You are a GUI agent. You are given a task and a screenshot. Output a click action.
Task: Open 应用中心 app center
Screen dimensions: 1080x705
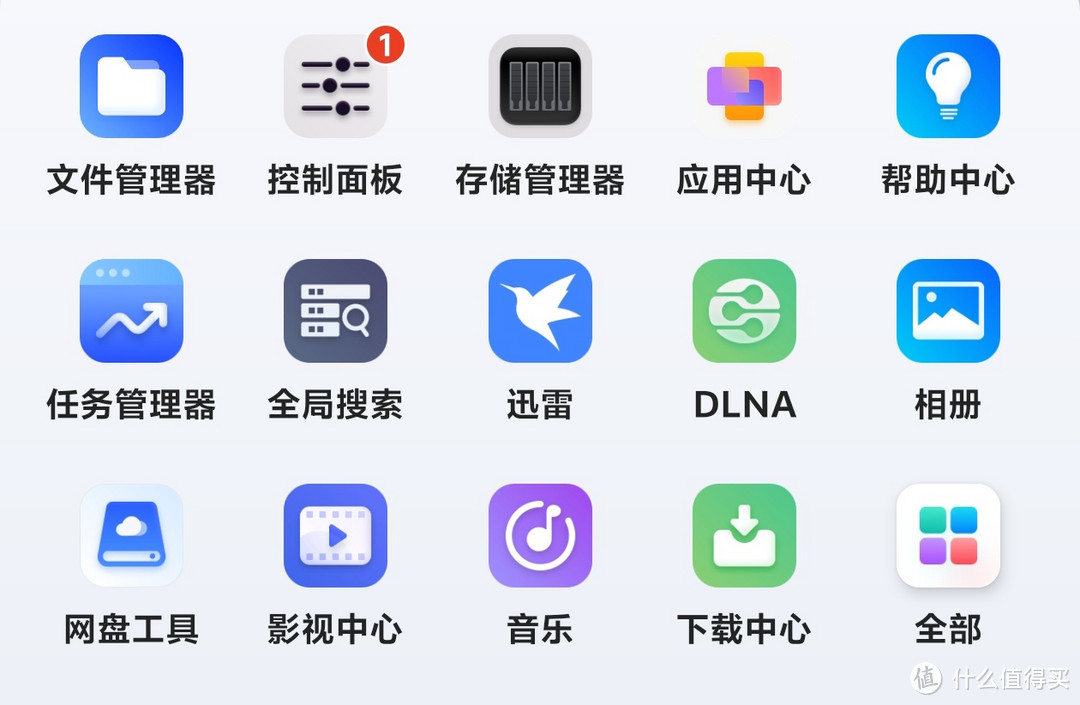pyautogui.click(x=744, y=87)
